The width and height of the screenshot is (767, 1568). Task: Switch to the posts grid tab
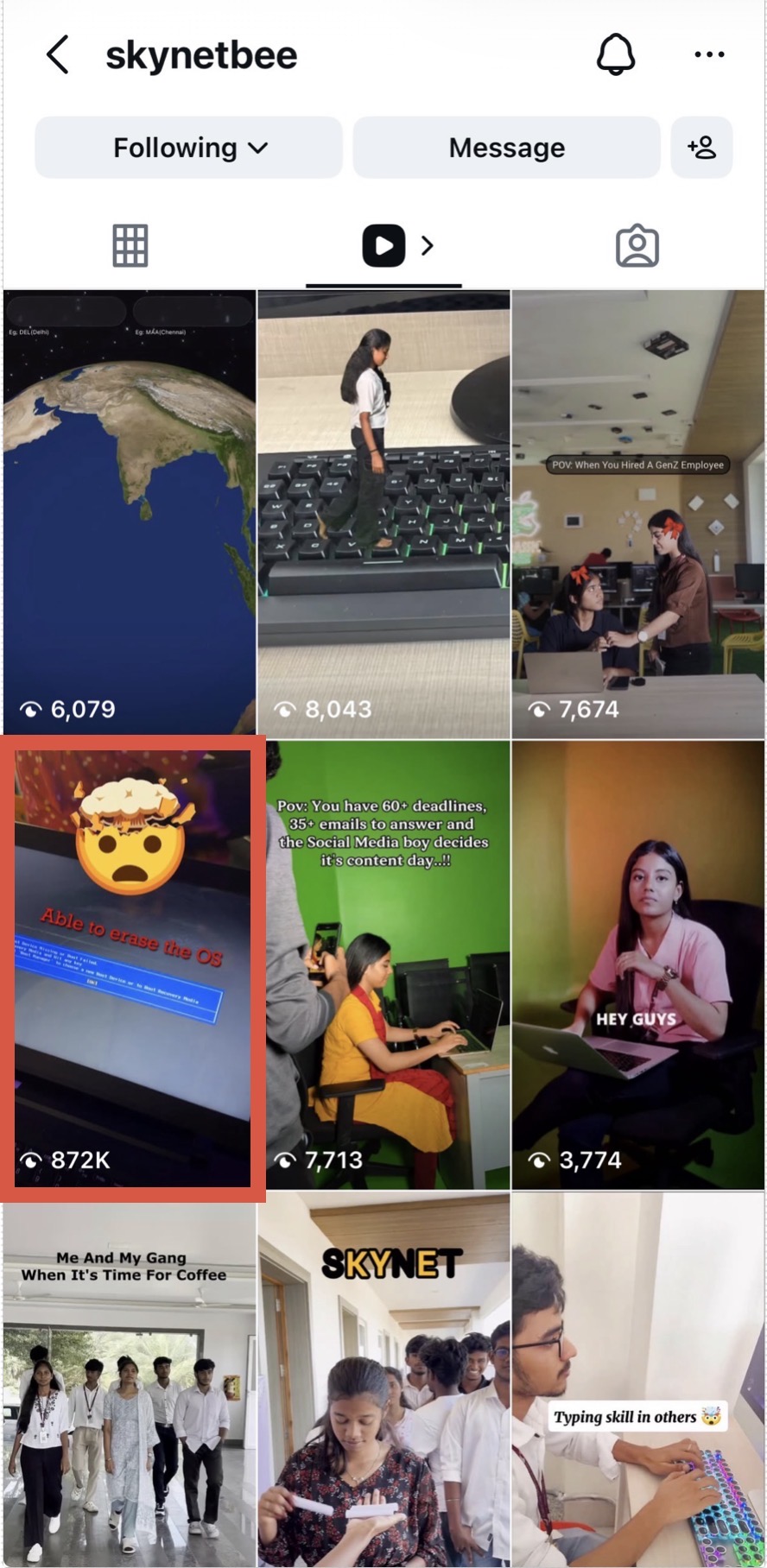130,246
